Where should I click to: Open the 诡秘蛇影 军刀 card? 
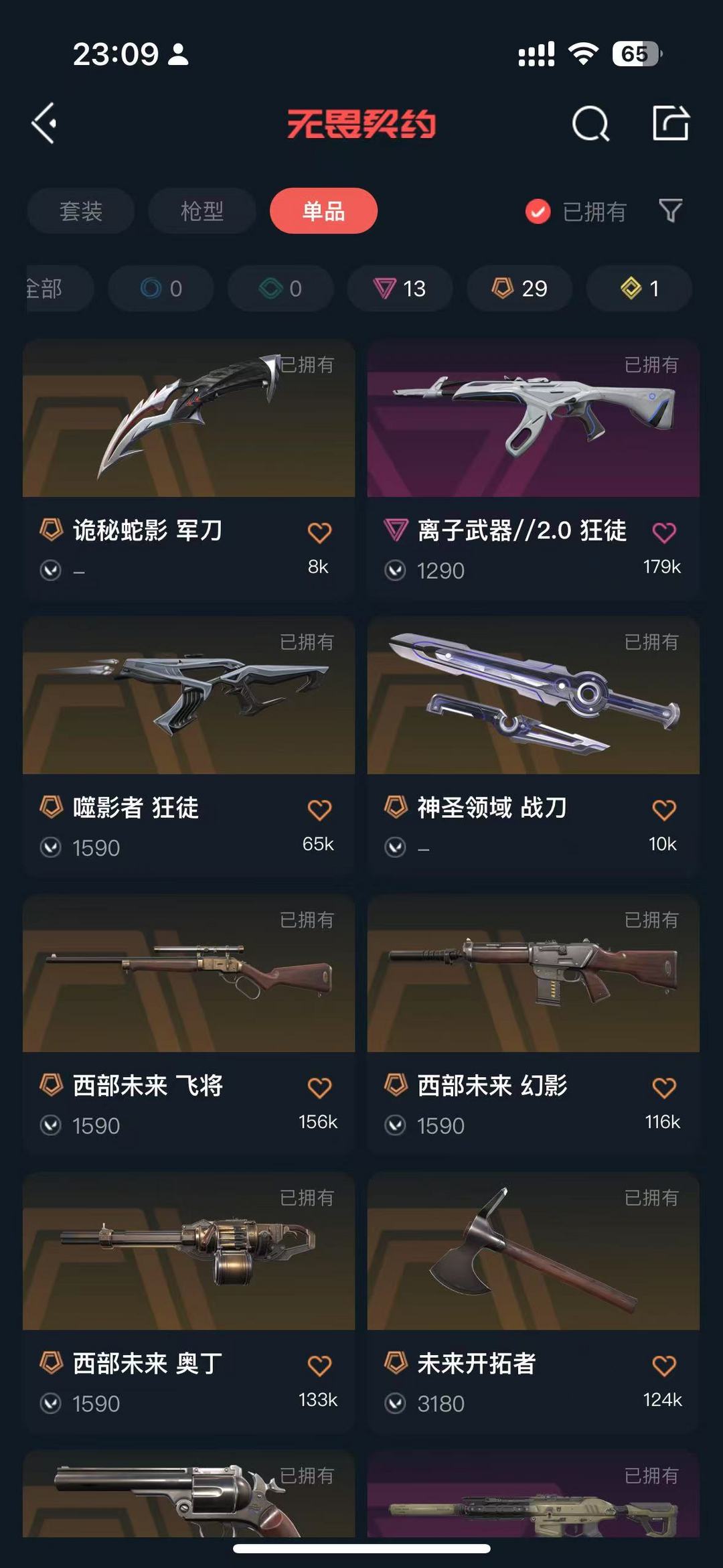189,469
